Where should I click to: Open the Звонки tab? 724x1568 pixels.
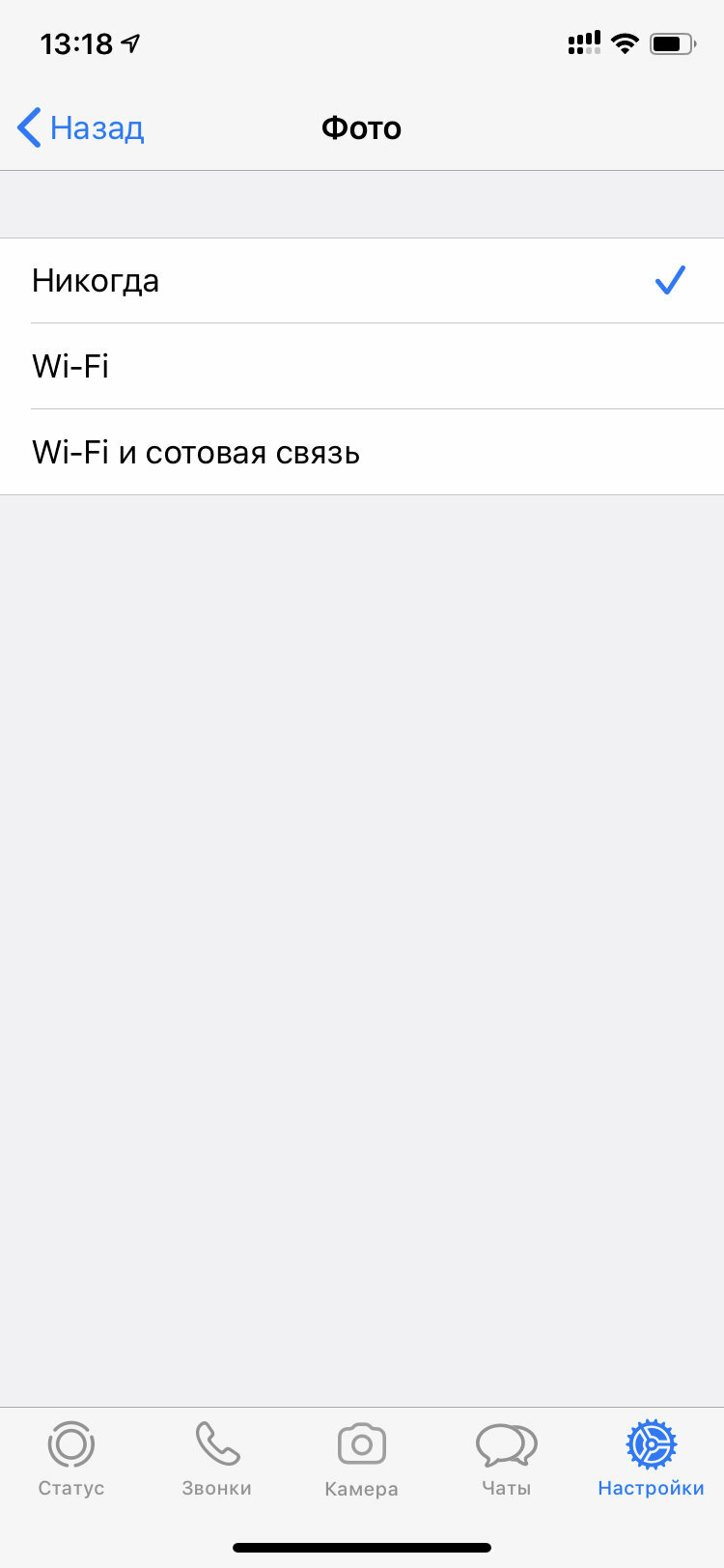pos(216,1459)
